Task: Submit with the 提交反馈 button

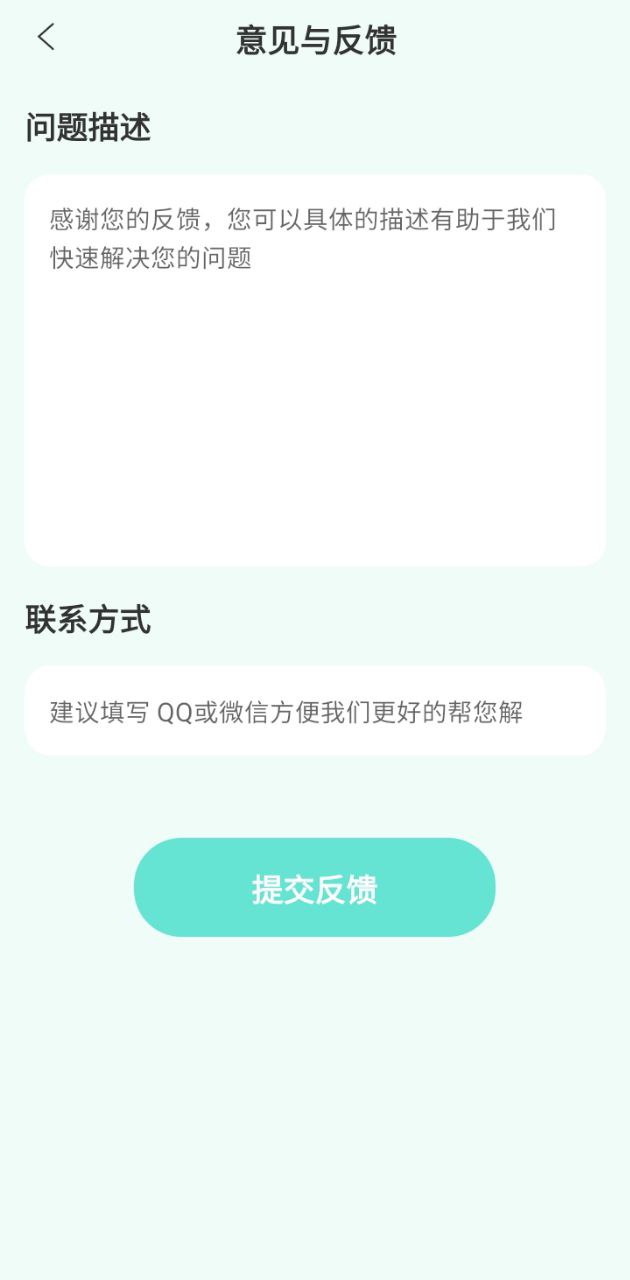Action: pos(315,888)
